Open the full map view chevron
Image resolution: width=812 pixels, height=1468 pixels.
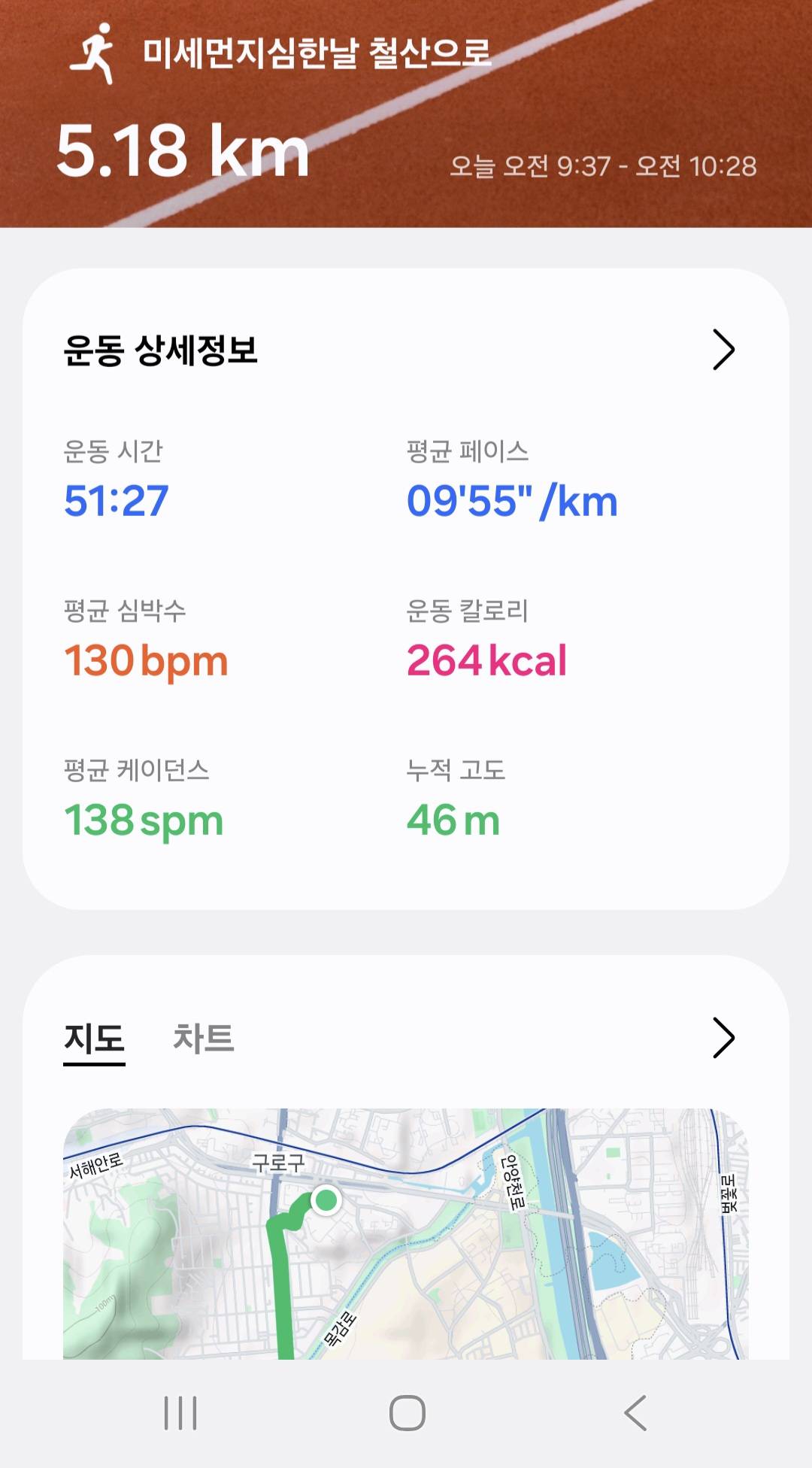tap(723, 1036)
